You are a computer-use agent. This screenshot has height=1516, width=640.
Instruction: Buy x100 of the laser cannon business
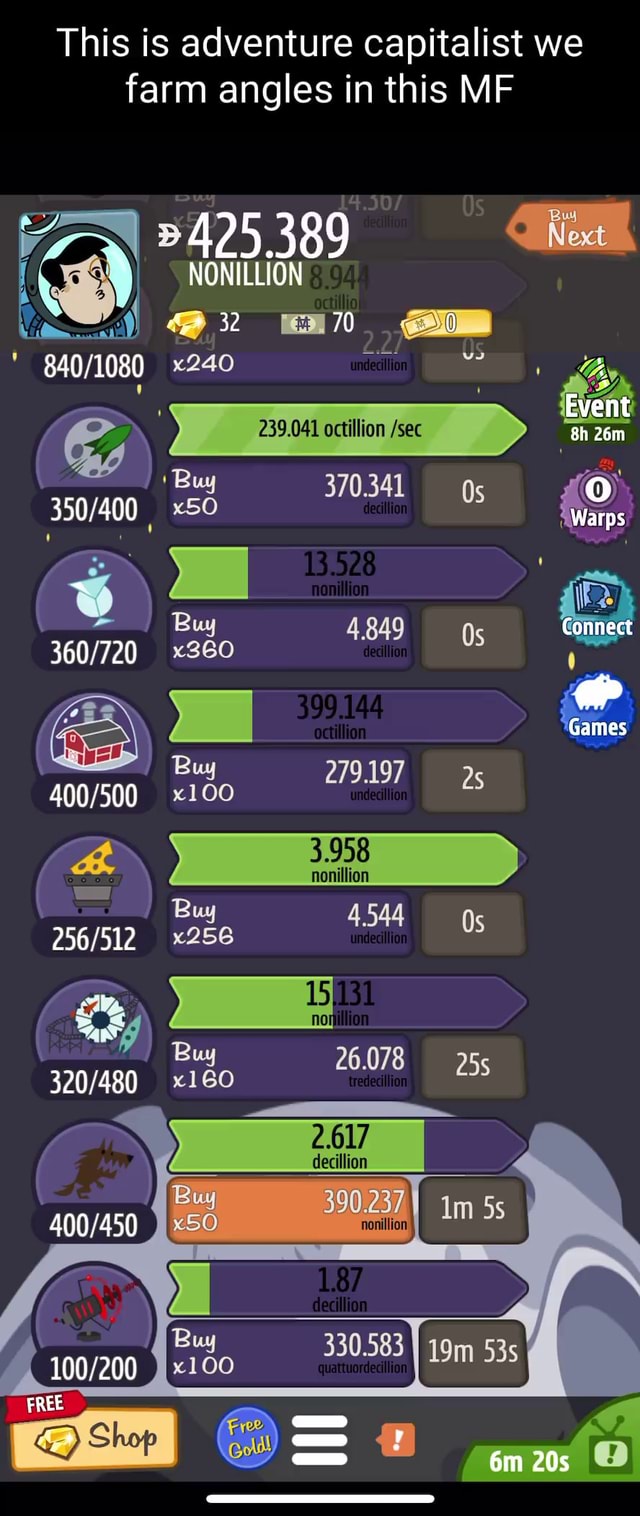coord(289,1352)
